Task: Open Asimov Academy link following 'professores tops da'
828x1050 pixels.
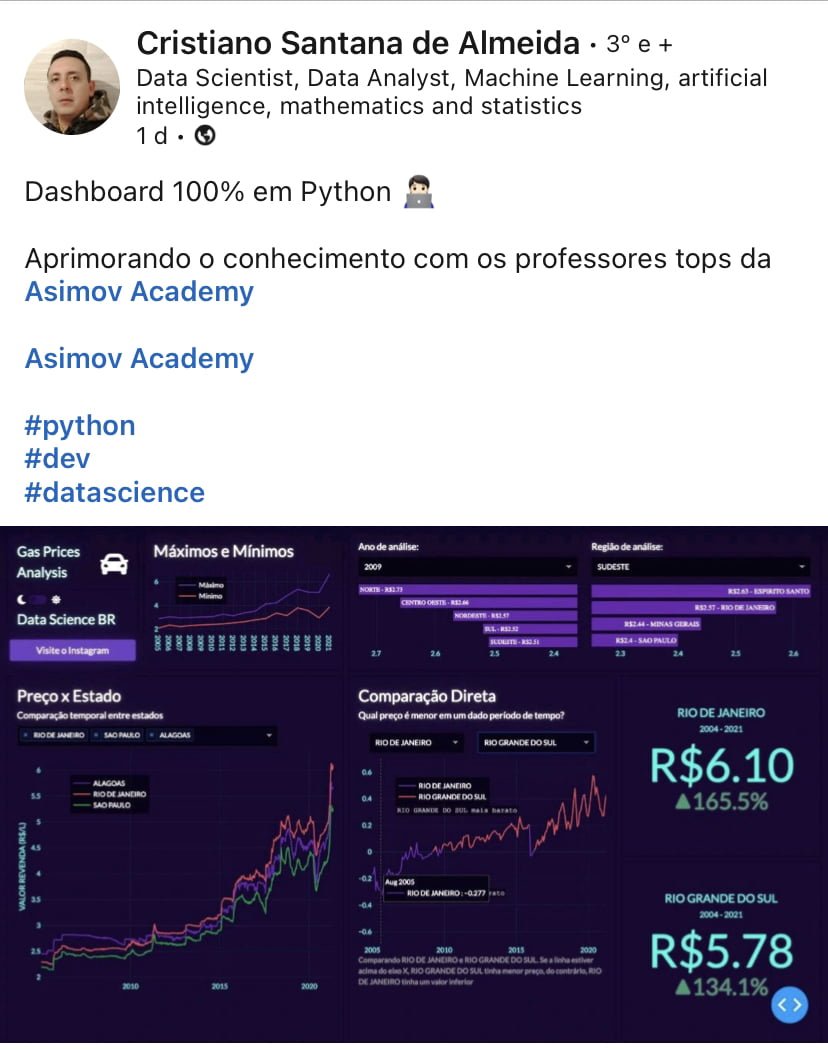Action: (x=139, y=292)
